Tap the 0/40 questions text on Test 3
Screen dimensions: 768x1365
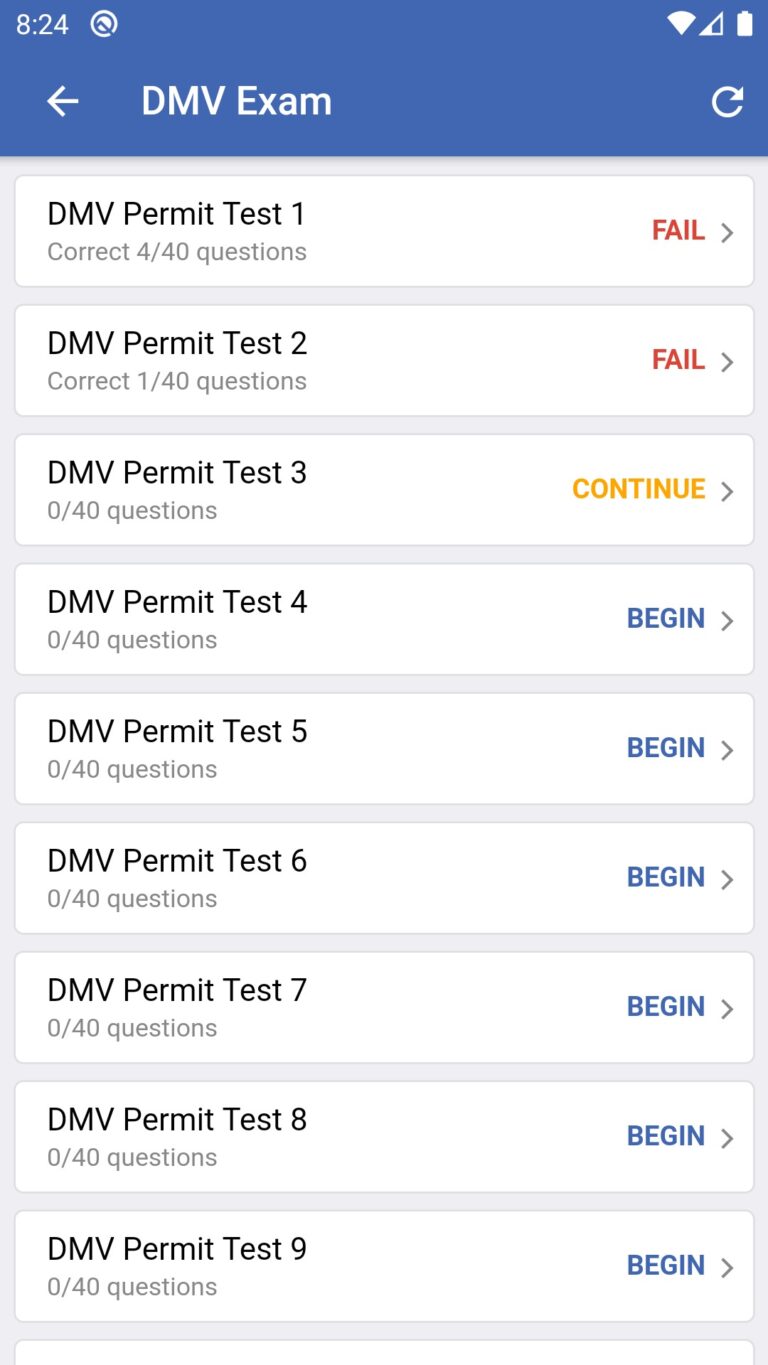click(131, 510)
